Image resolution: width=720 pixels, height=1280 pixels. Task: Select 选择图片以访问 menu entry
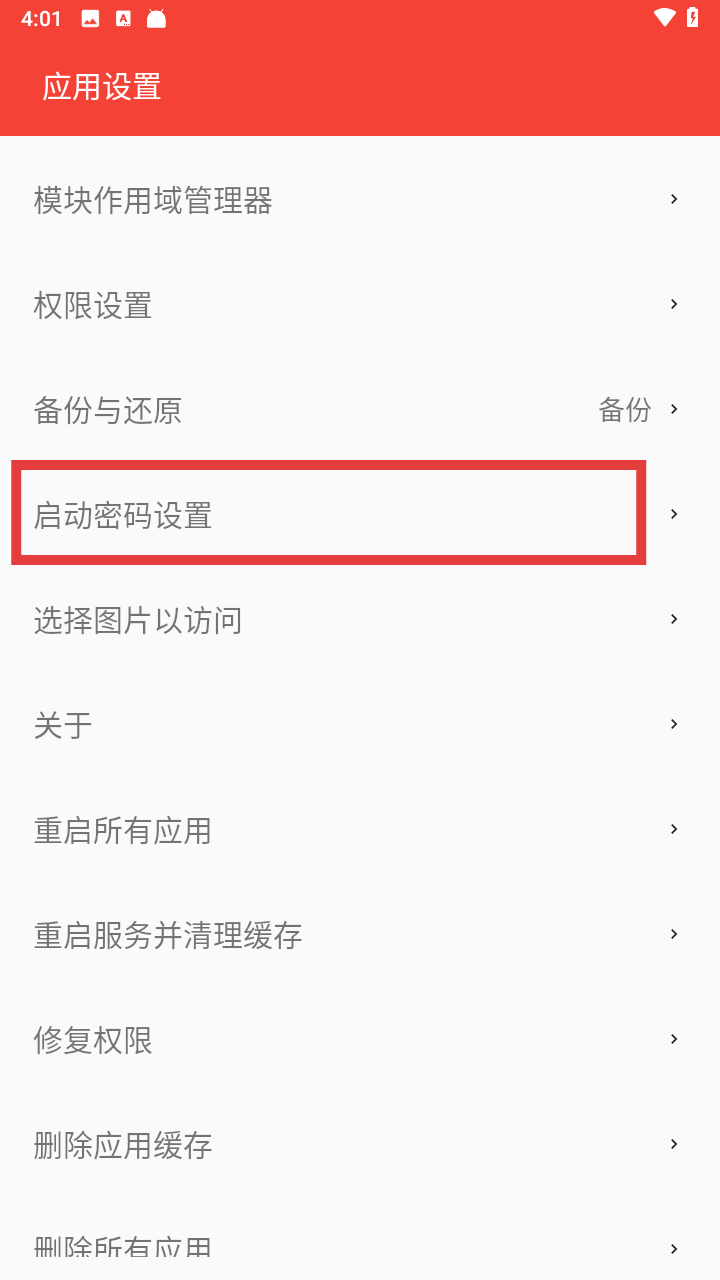(138, 621)
